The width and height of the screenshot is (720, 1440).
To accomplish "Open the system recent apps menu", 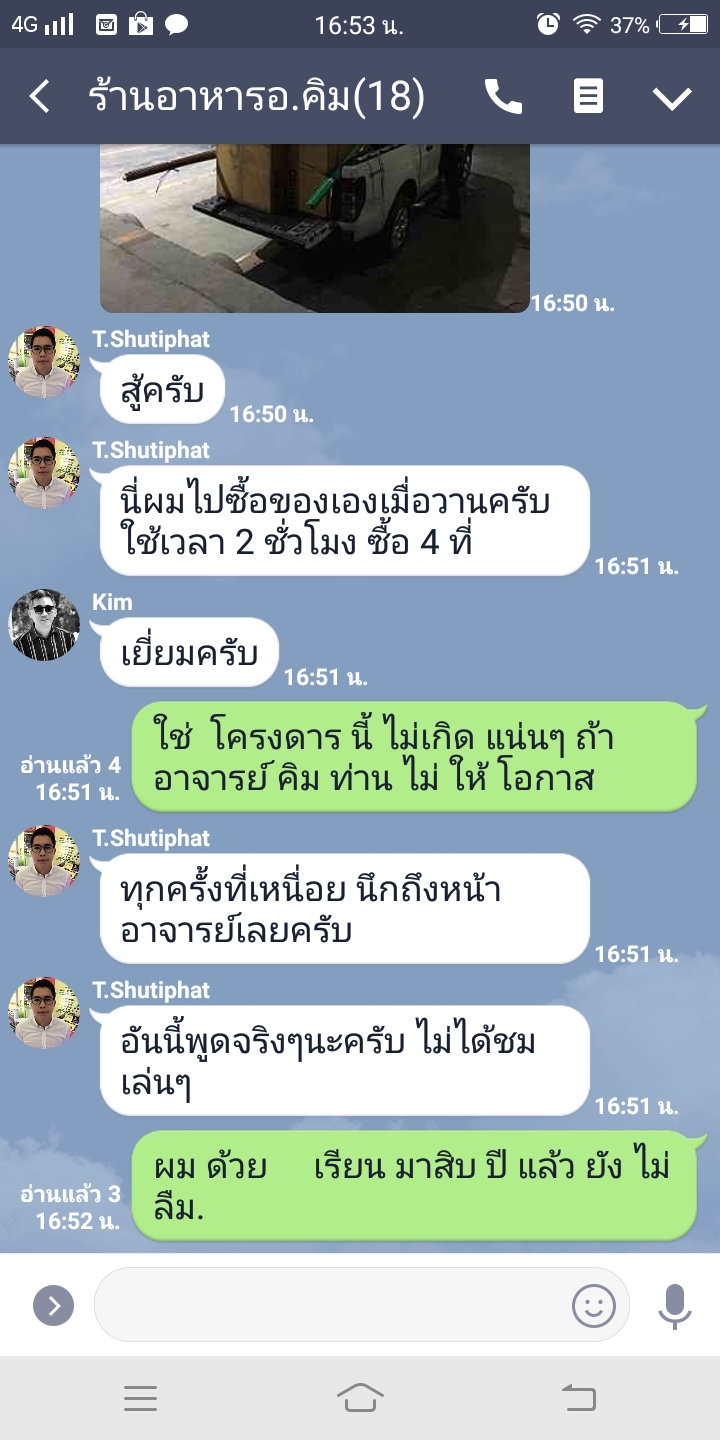I will tap(141, 1398).
